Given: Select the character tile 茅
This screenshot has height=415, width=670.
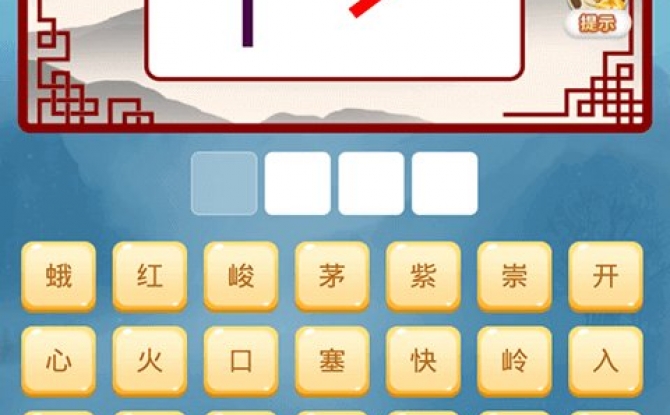Looking at the screenshot, I should point(332,276).
